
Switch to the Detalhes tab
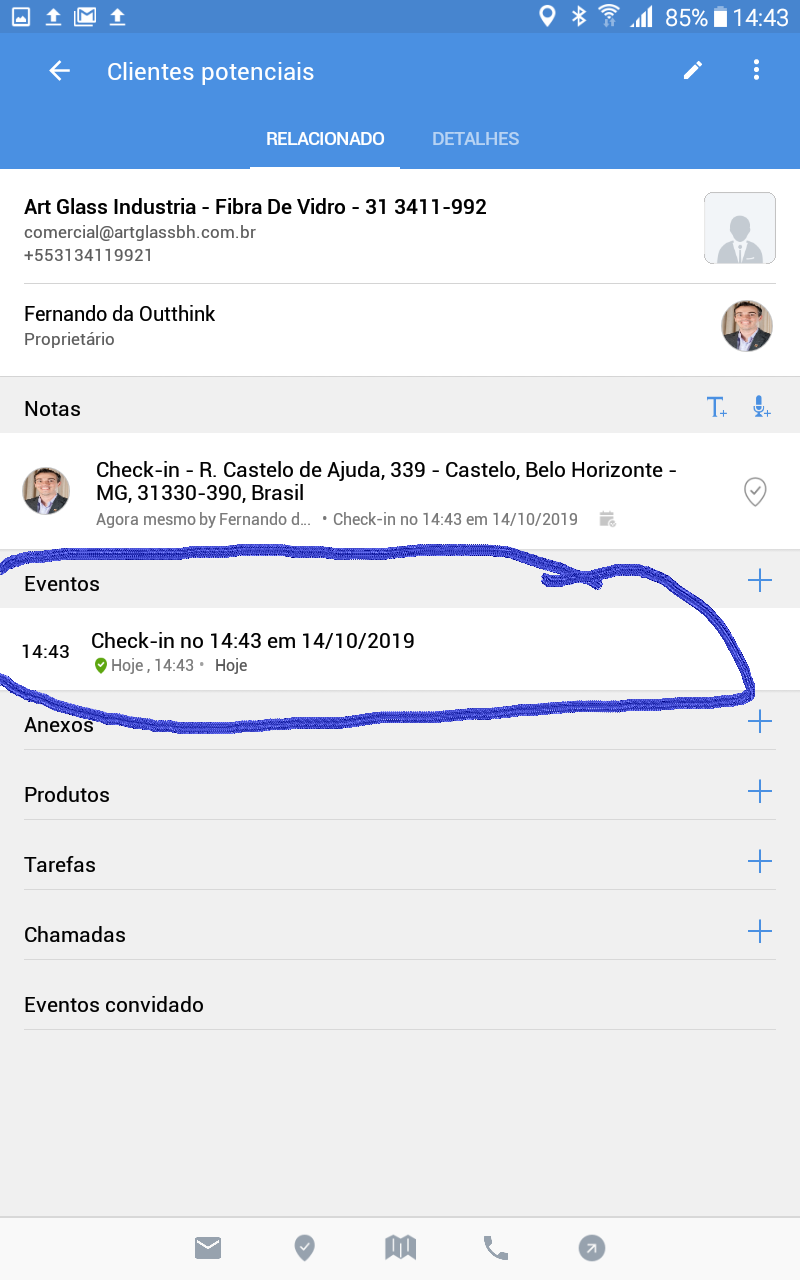tap(475, 139)
